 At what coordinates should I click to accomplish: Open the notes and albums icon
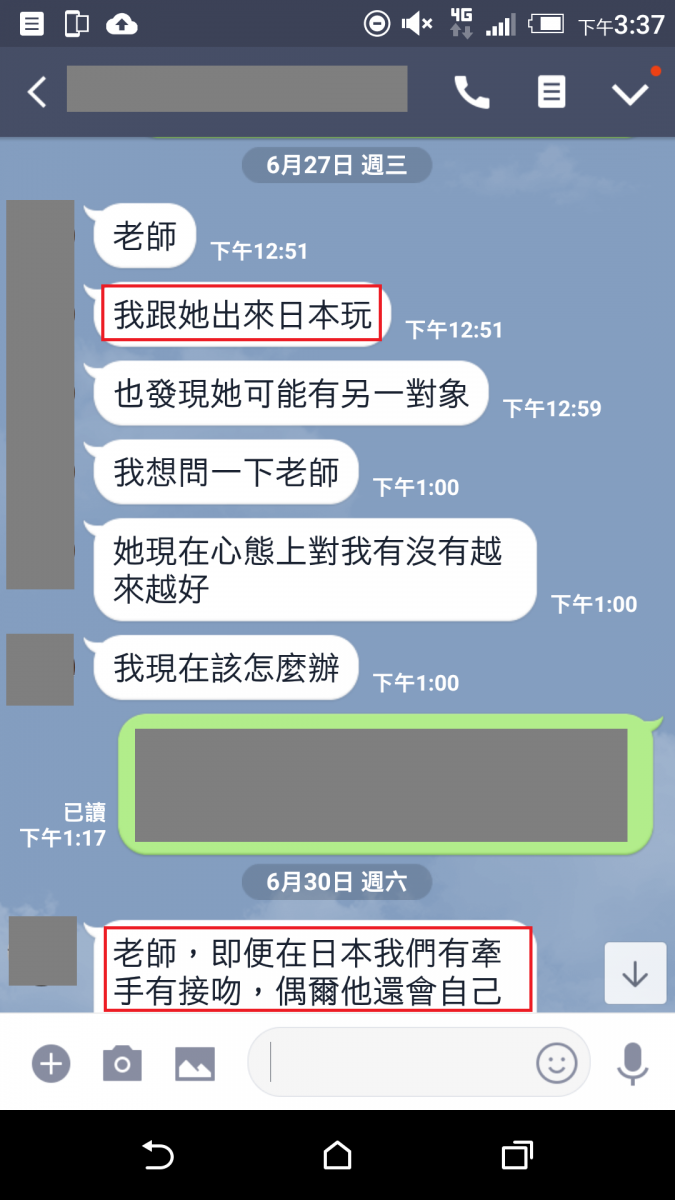click(x=551, y=92)
